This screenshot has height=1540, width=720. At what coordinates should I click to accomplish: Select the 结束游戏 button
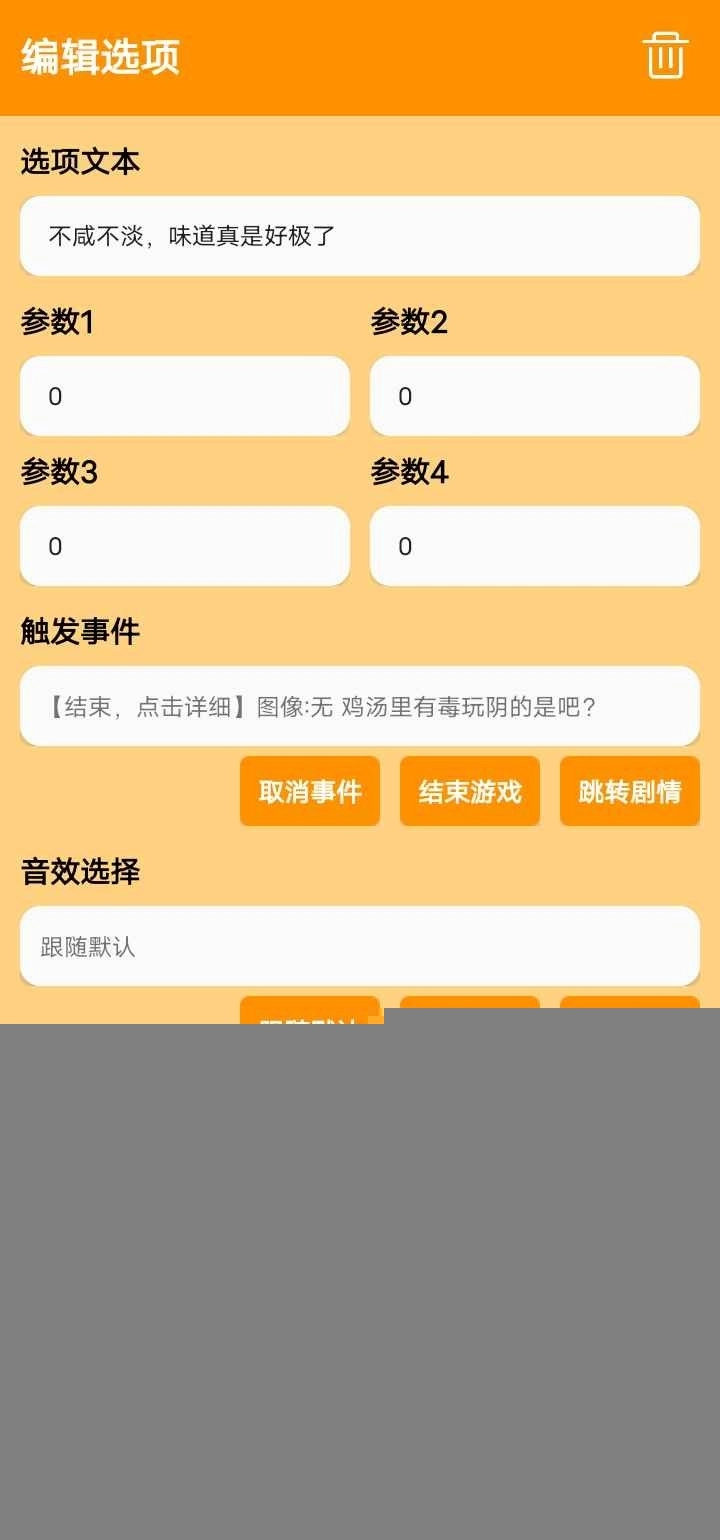pyautogui.click(x=470, y=791)
